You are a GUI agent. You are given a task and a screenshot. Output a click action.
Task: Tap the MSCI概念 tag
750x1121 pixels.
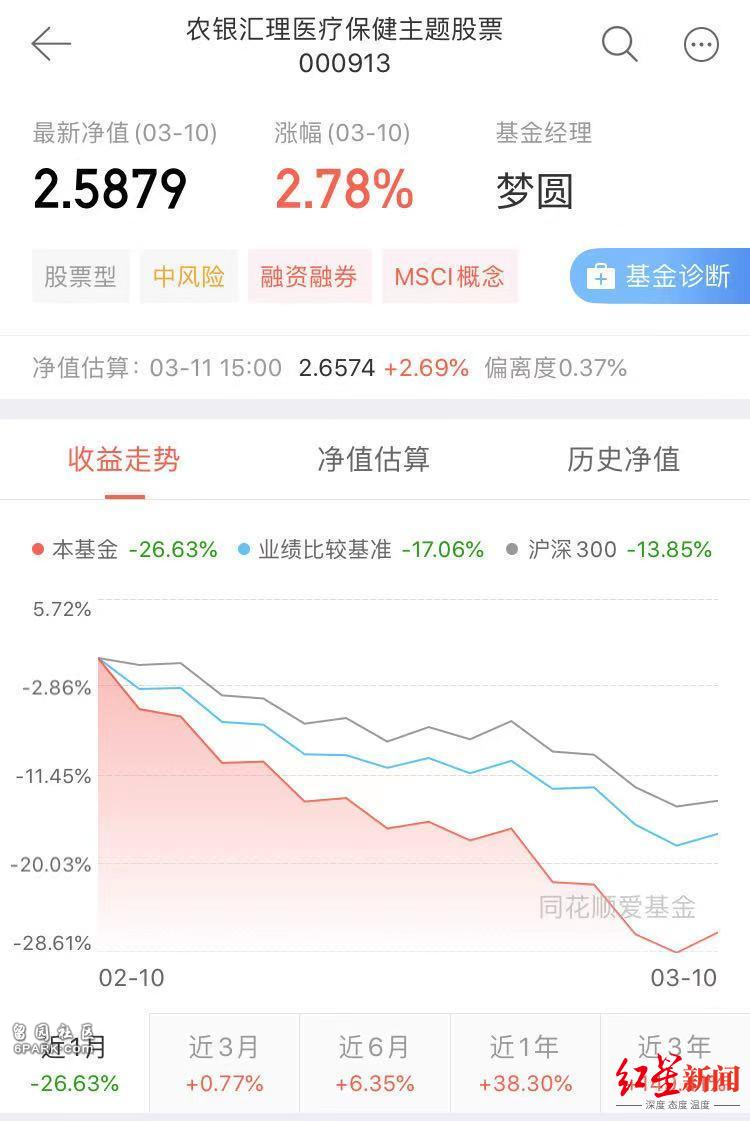[449, 276]
